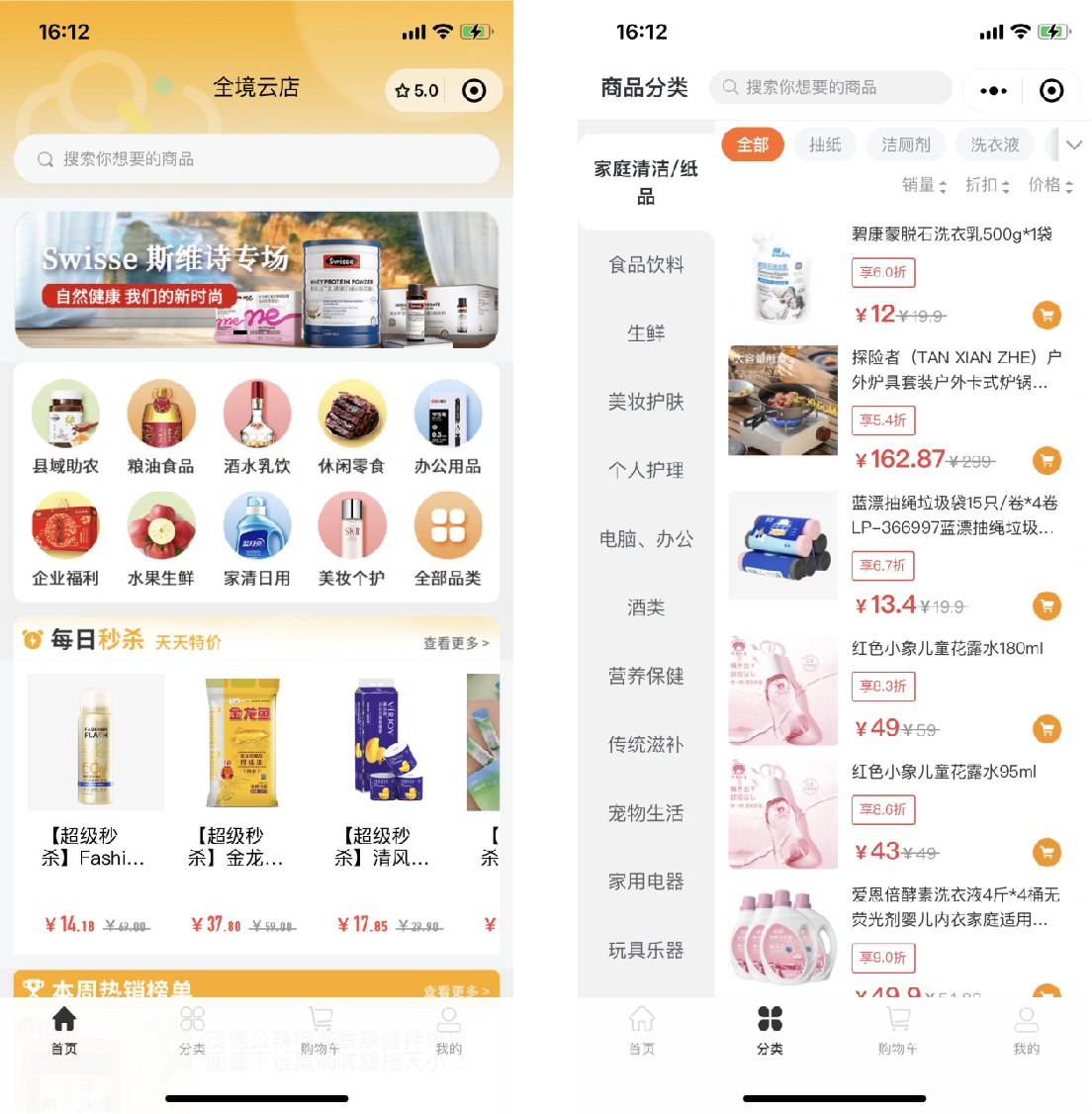Sort products by 价格
Screen dimensions: 1092x1114
point(1049,185)
